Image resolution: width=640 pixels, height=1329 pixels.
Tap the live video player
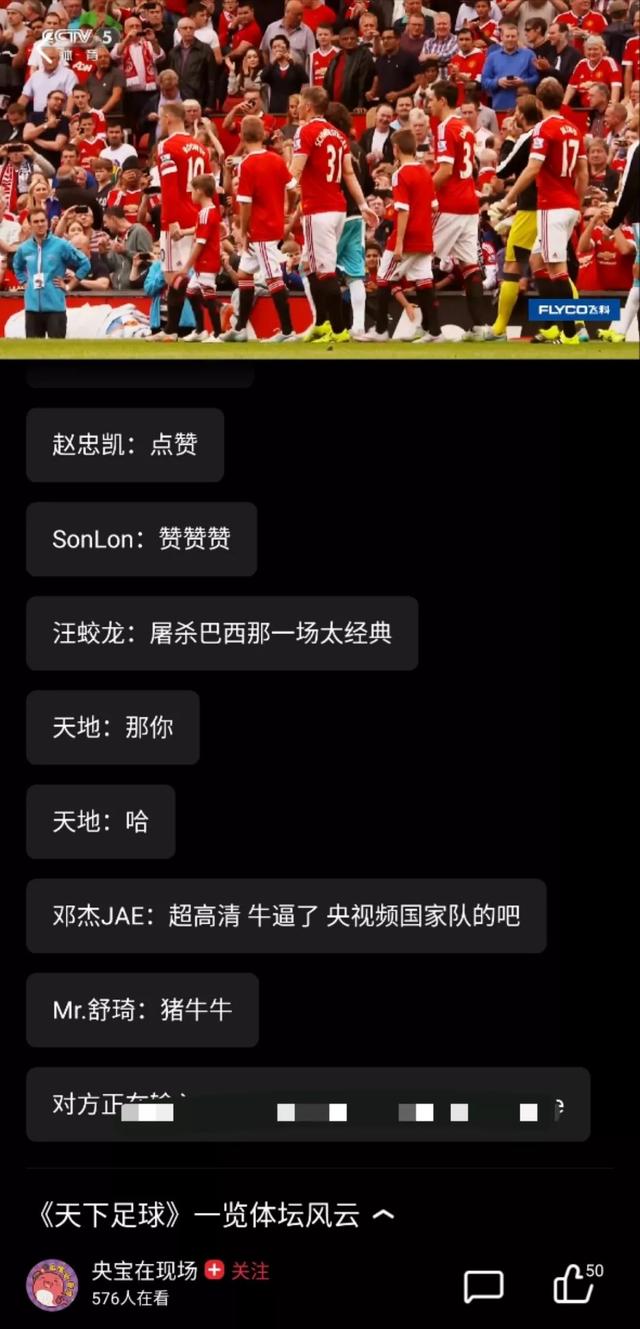[x=320, y=179]
